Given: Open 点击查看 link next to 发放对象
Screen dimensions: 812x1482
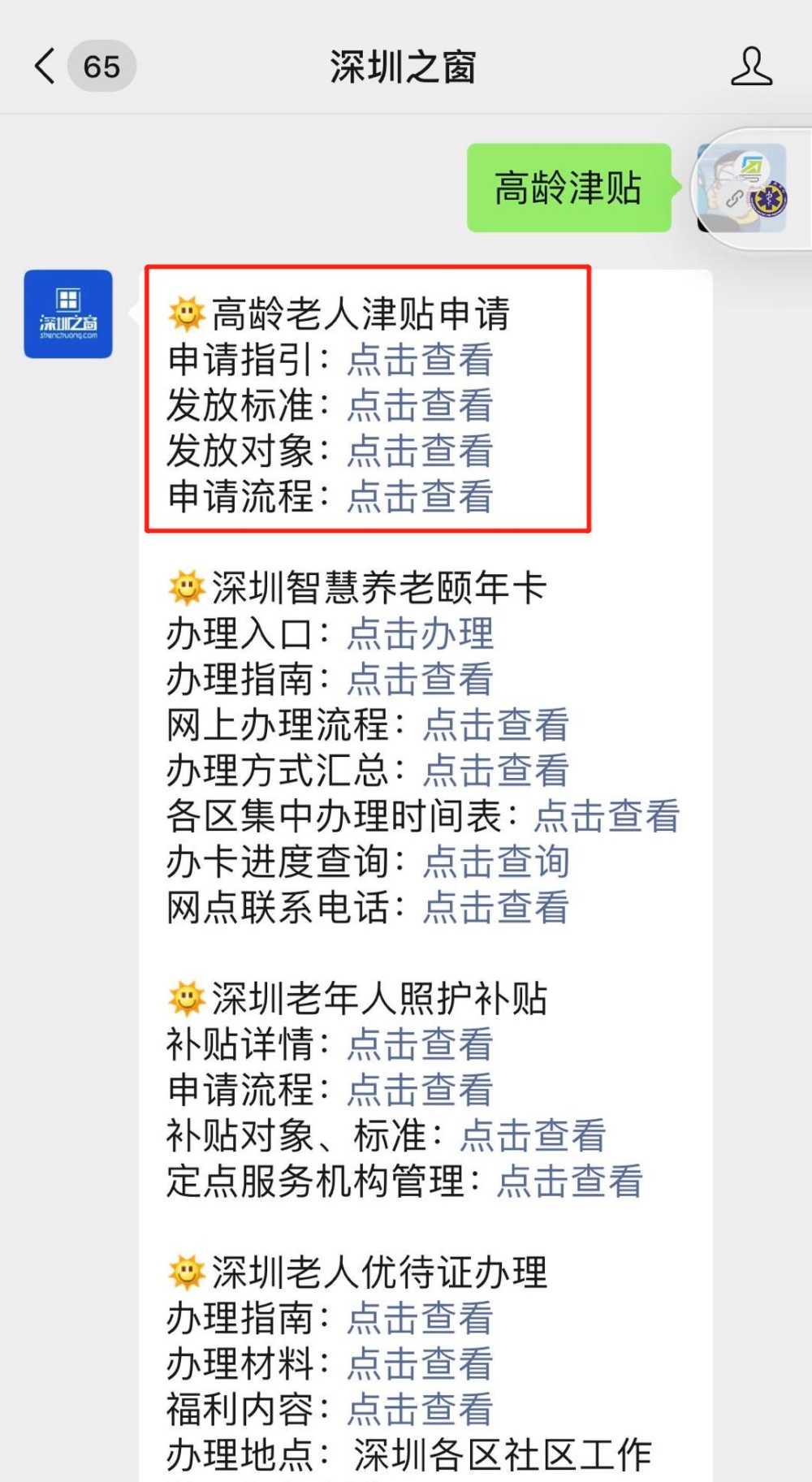Looking at the screenshot, I should [x=420, y=451].
